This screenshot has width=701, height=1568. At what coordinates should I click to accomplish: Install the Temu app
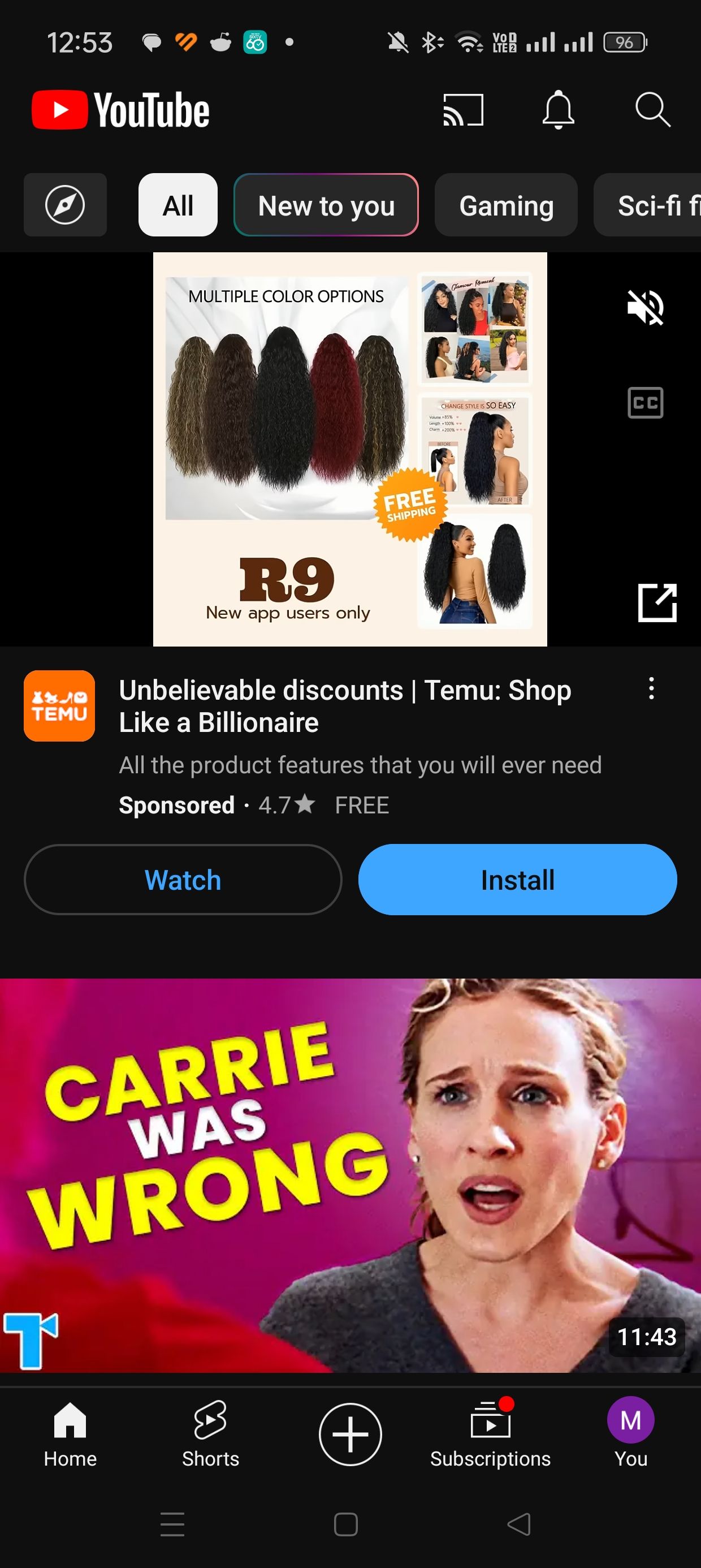click(517, 880)
